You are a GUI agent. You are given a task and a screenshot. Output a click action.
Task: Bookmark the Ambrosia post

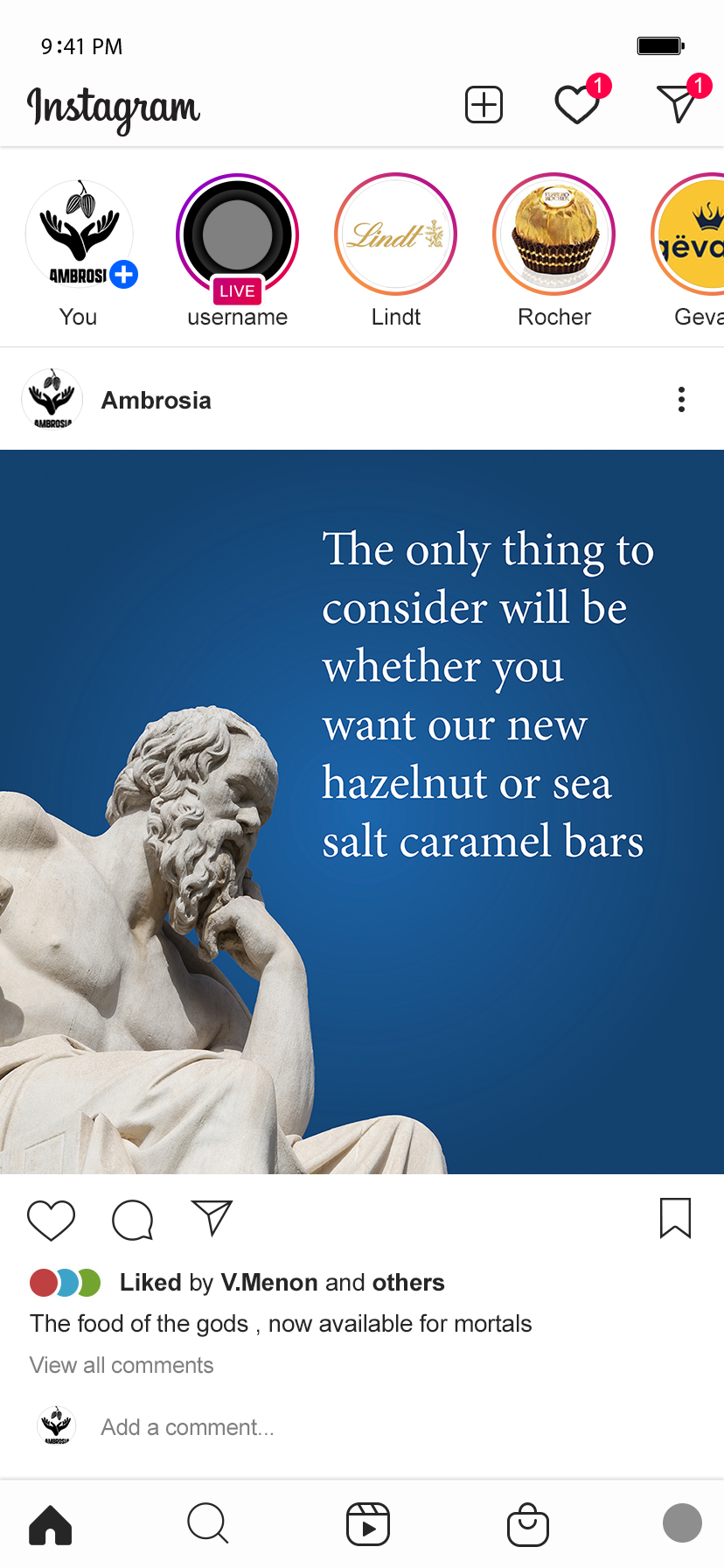click(675, 1218)
